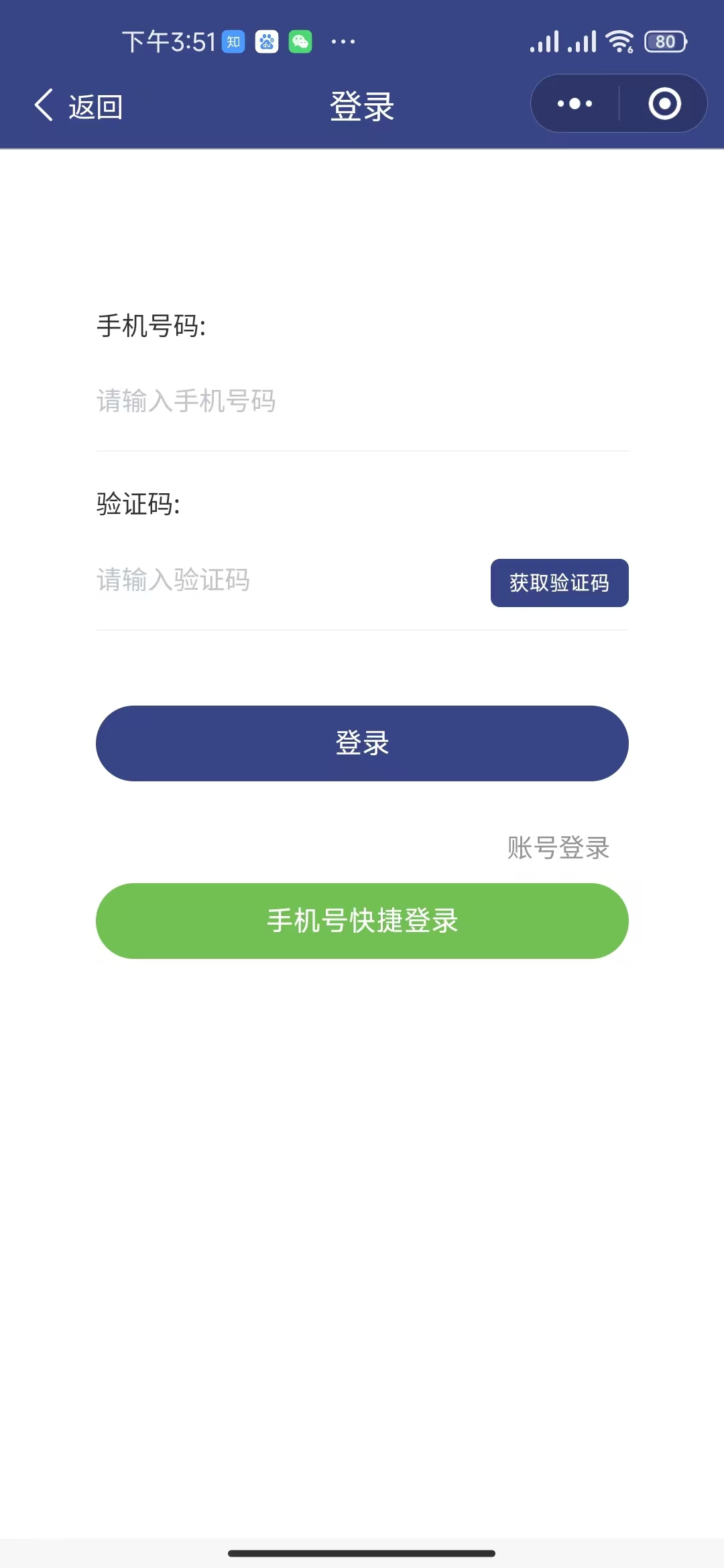Submit with the blue 登录 button
The height and width of the screenshot is (1568, 724).
pos(362,743)
